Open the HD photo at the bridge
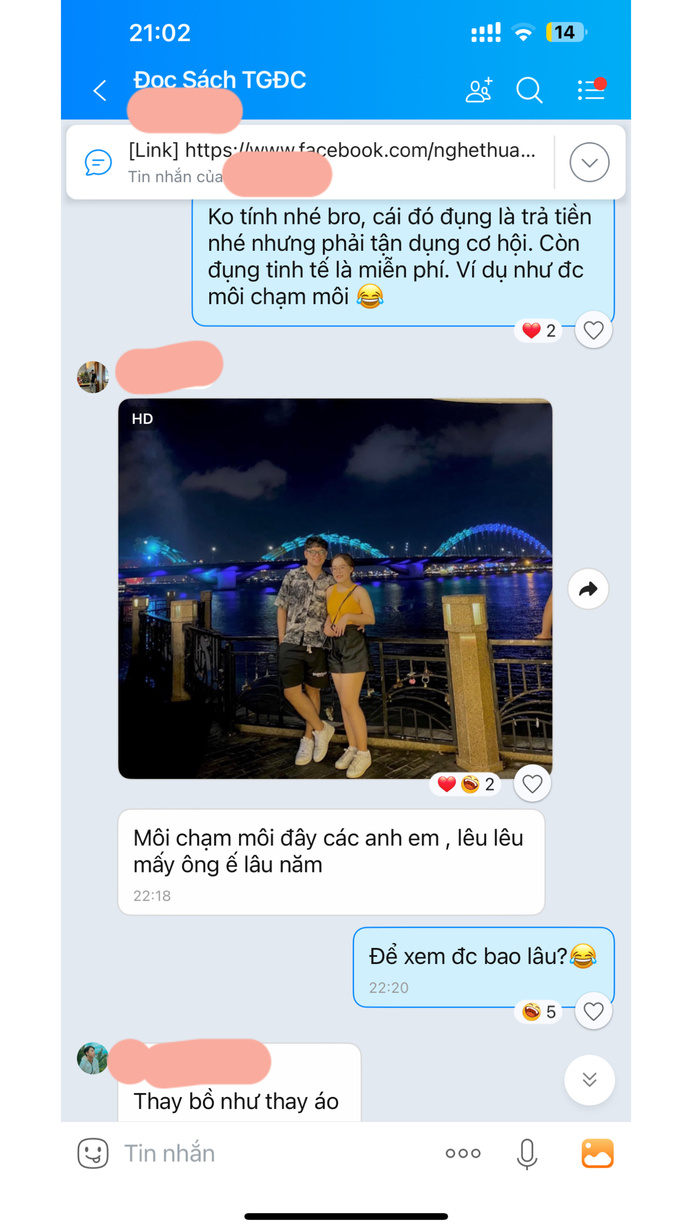The image size is (692, 1229). point(335,588)
